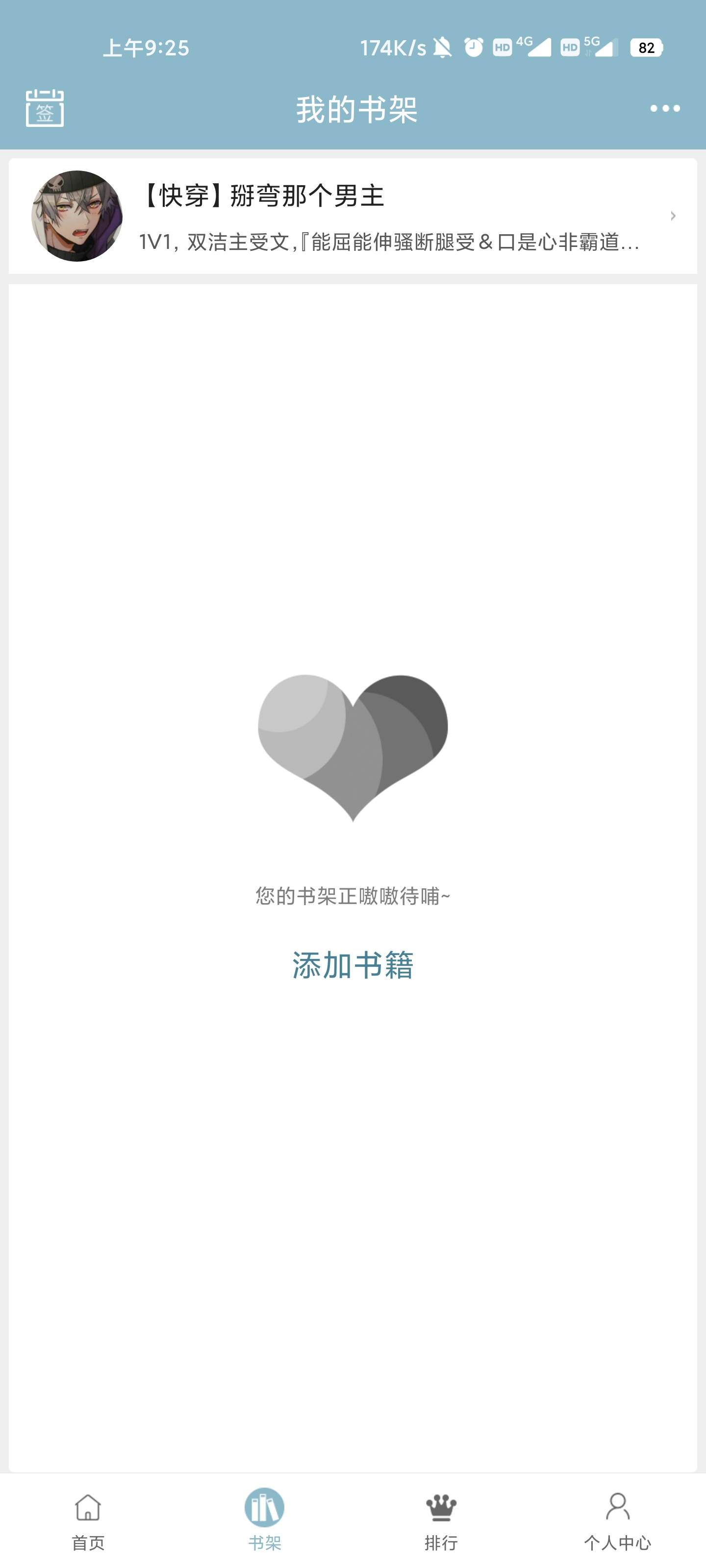The width and height of the screenshot is (706, 1568).
Task: Open the recommended book 【快穿】掰弯那个男主
Action: pos(353,216)
